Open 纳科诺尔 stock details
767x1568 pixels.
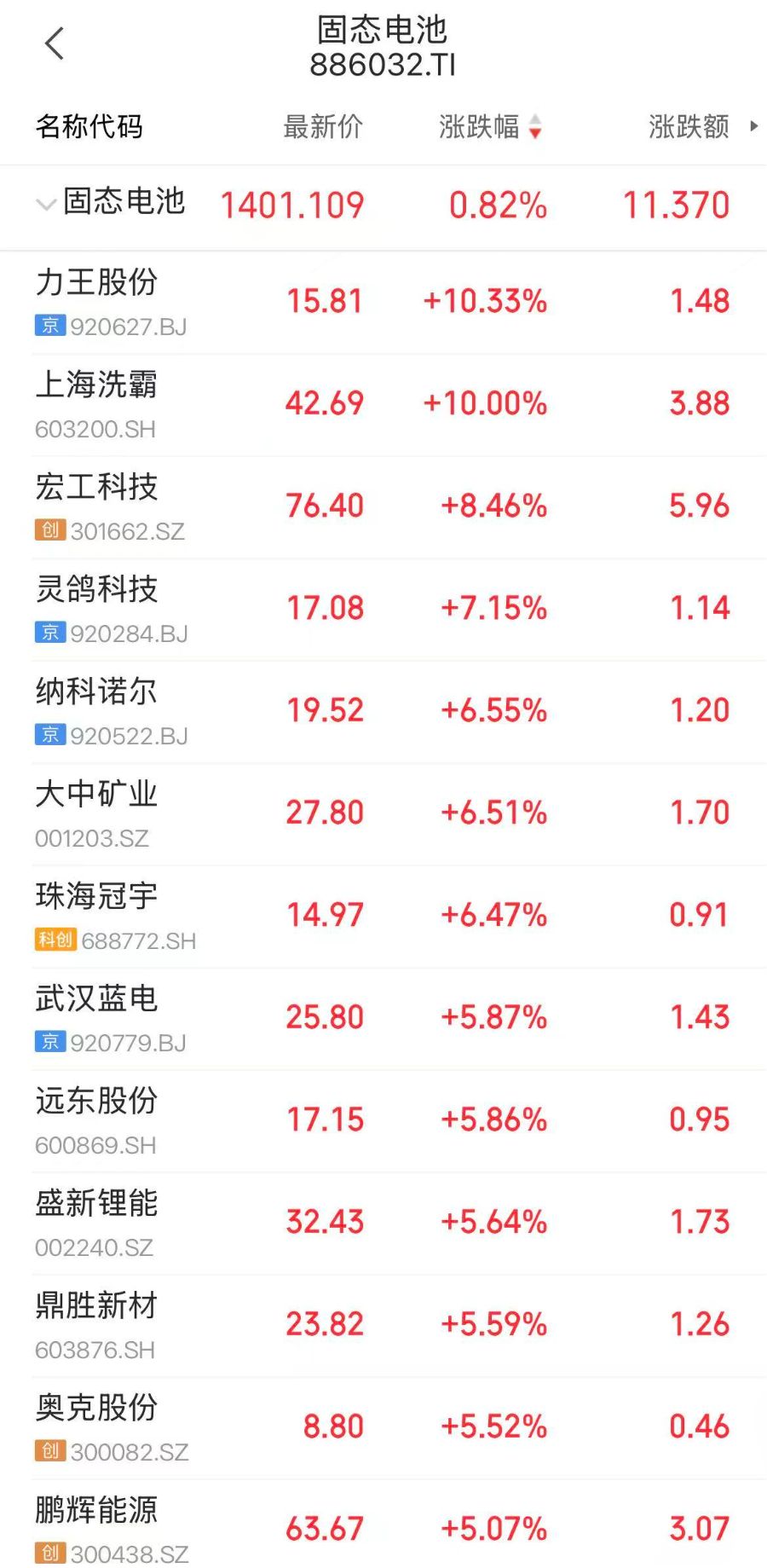pyautogui.click(x=383, y=712)
